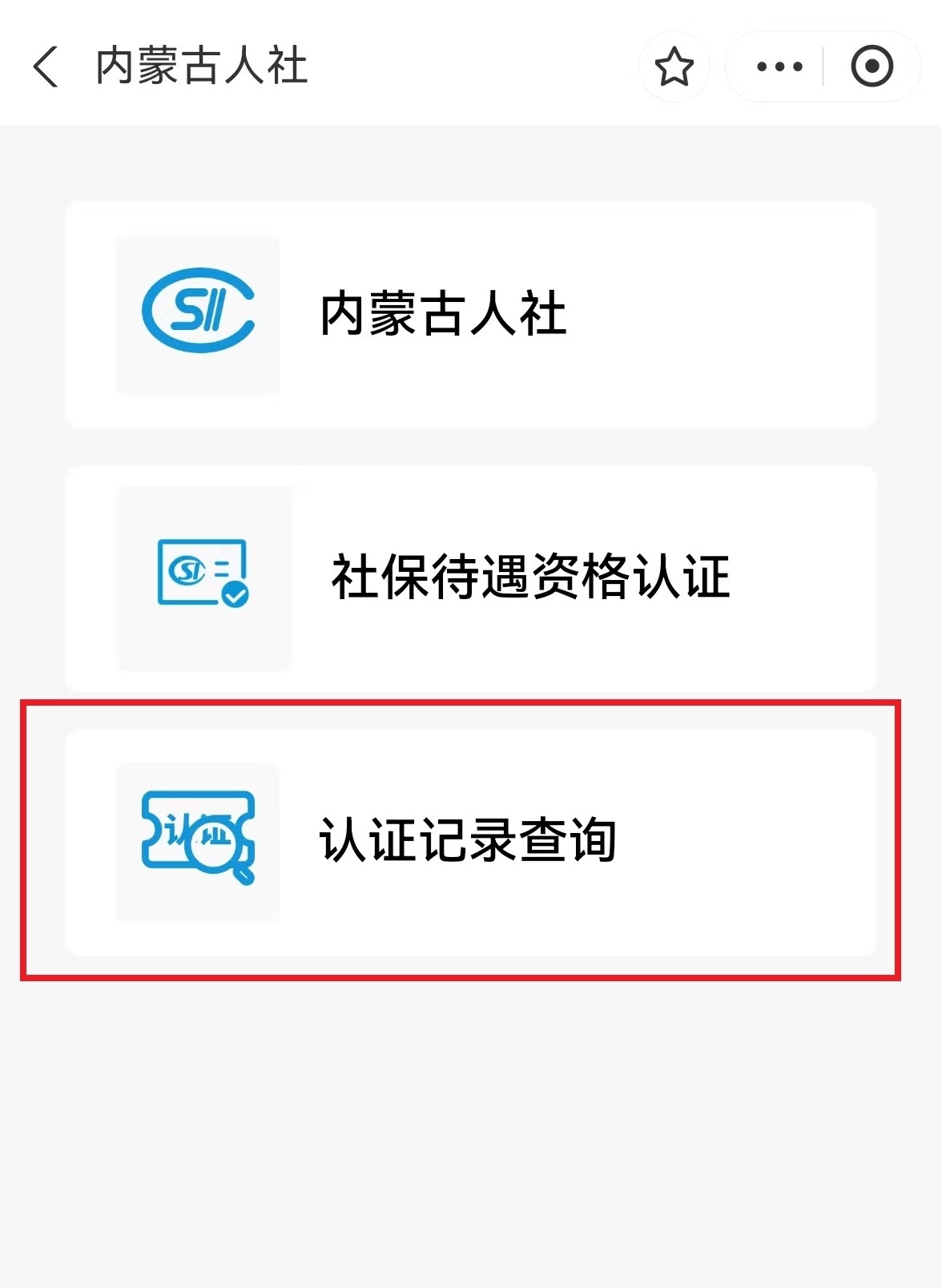Go back using the top-left arrow
This screenshot has height=1288, width=942.
[x=46, y=66]
